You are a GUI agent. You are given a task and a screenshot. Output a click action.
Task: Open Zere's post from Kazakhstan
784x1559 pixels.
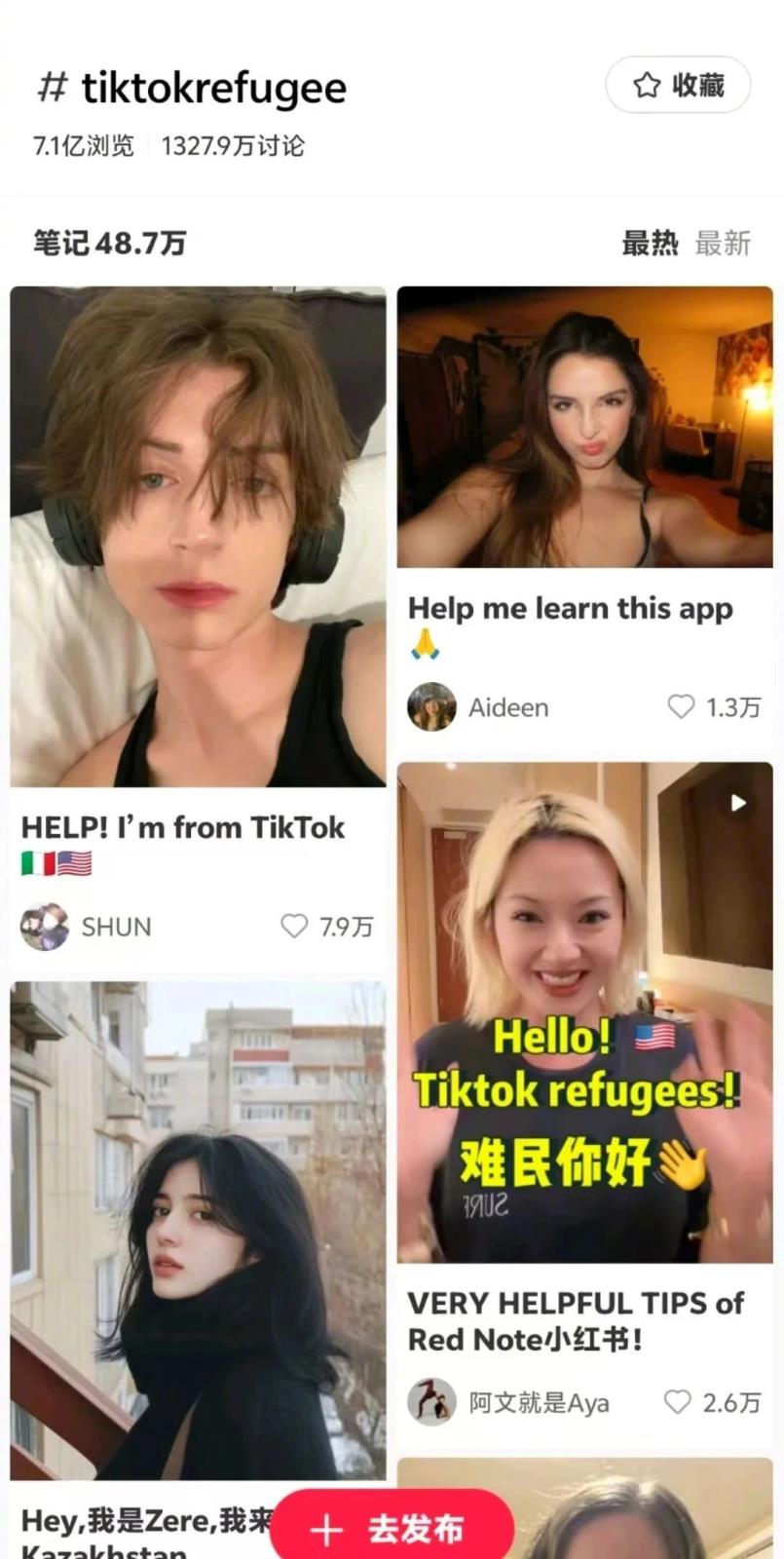coord(198,1230)
